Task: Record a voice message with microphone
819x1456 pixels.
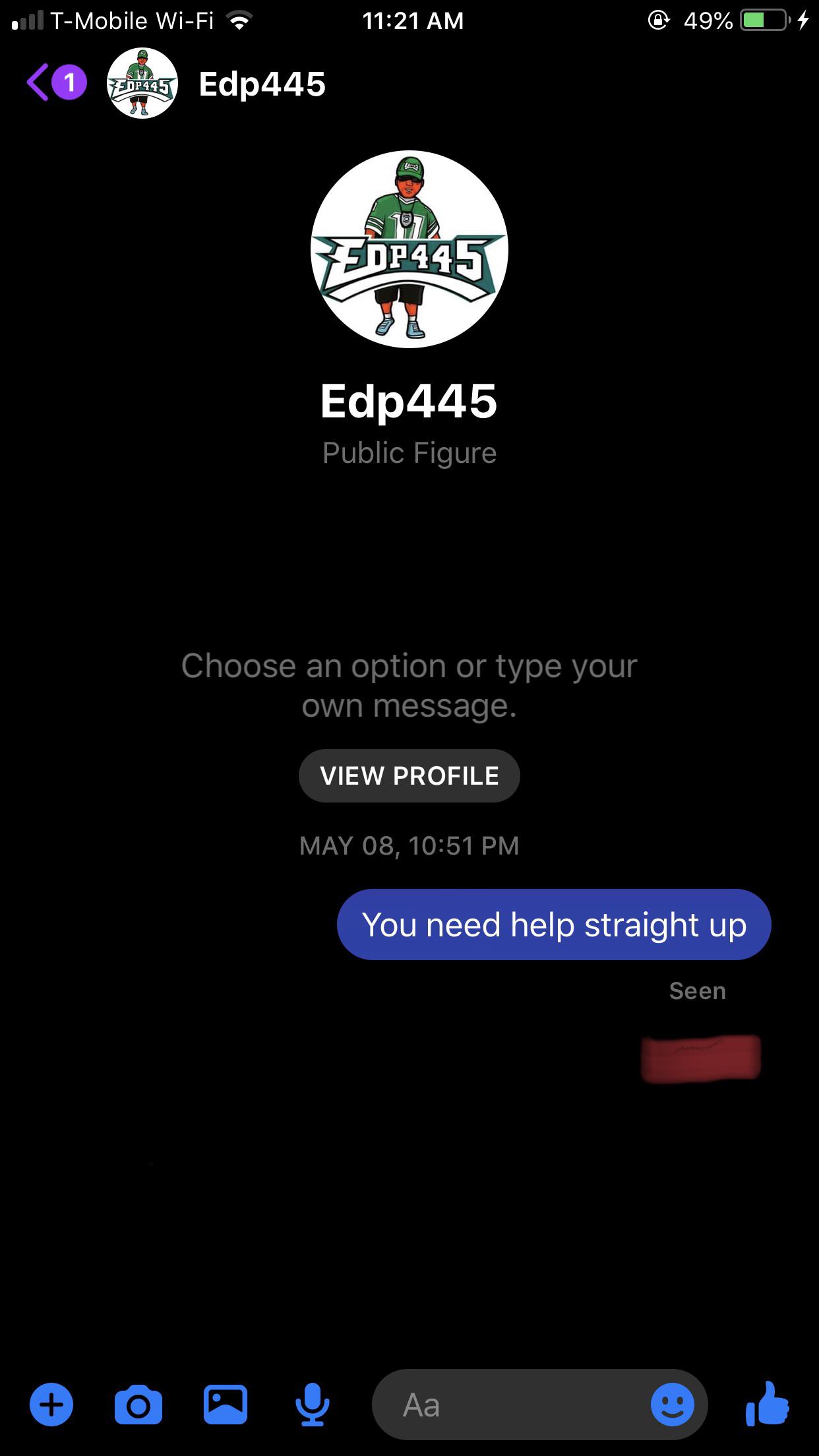Action: coord(312,1405)
